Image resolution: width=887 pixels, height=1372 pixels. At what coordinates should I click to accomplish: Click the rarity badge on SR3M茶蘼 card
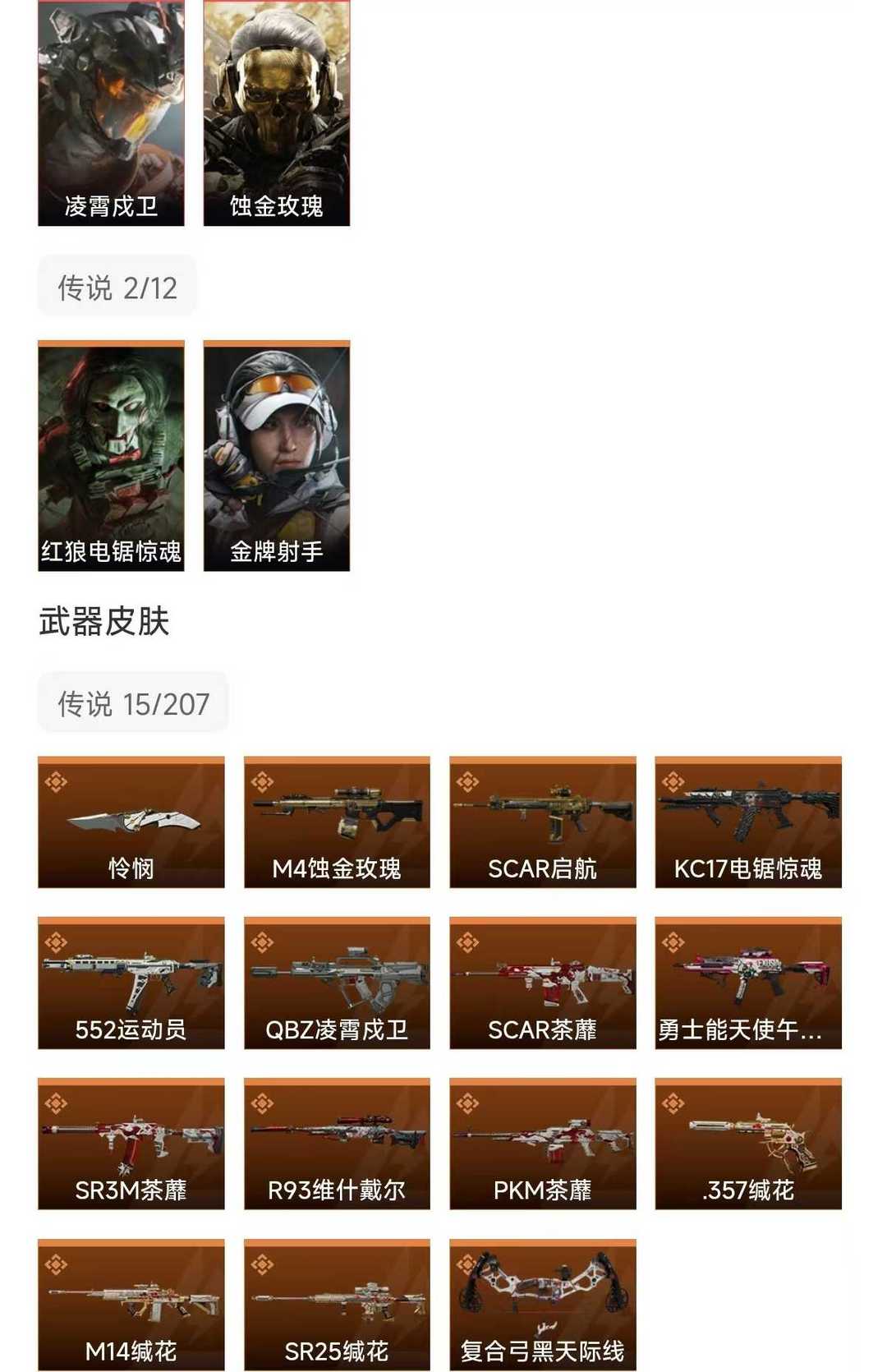56,1103
